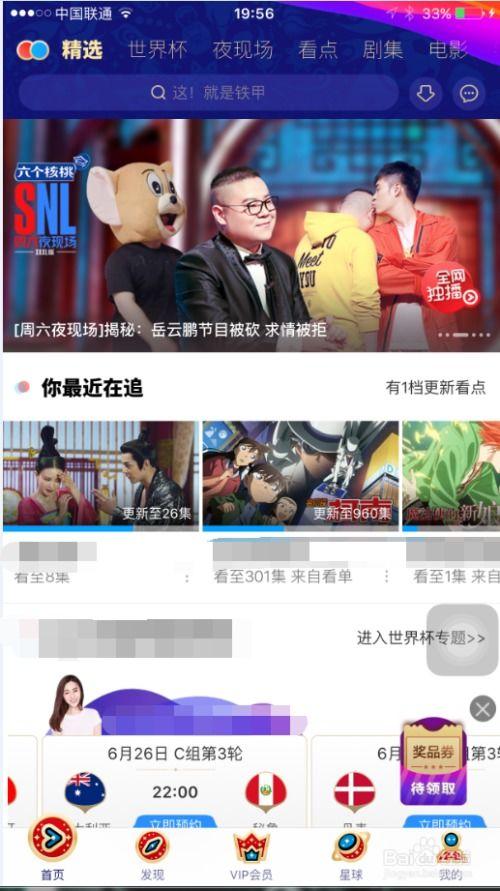Go to 进入世界杯专题 page
The height and width of the screenshot is (891, 500).
[421, 638]
